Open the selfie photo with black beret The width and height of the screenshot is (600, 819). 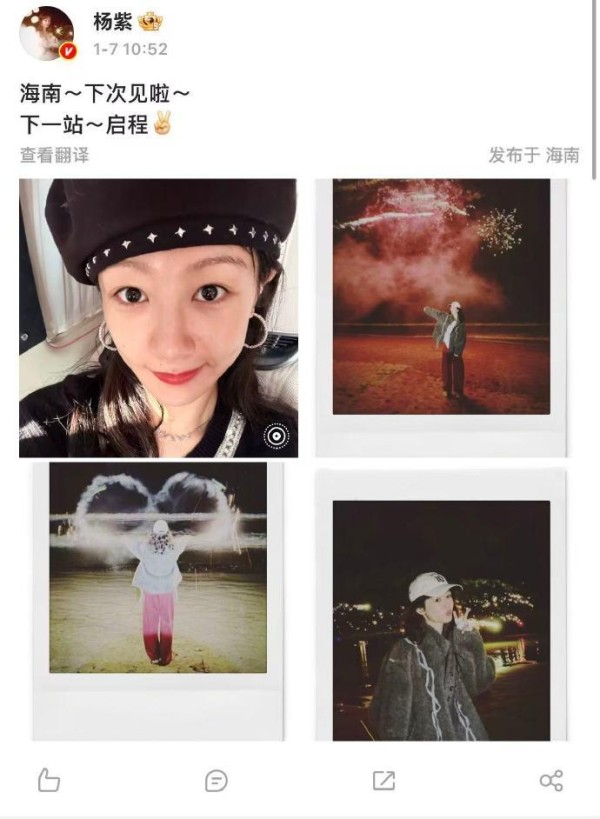(x=158, y=318)
